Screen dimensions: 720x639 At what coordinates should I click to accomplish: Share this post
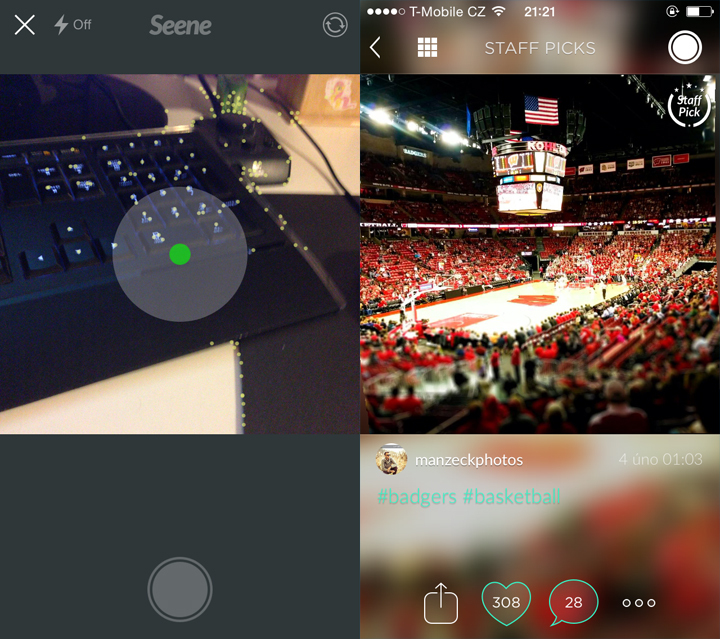pyautogui.click(x=440, y=603)
